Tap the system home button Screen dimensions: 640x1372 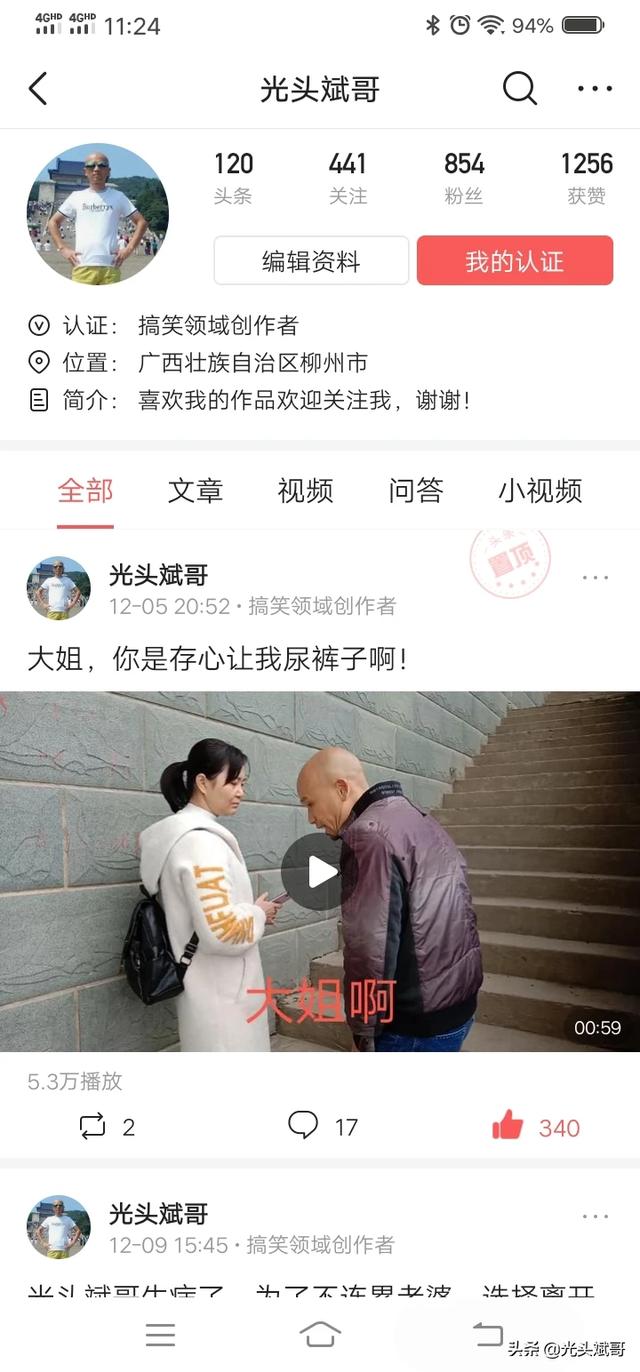(x=320, y=1334)
